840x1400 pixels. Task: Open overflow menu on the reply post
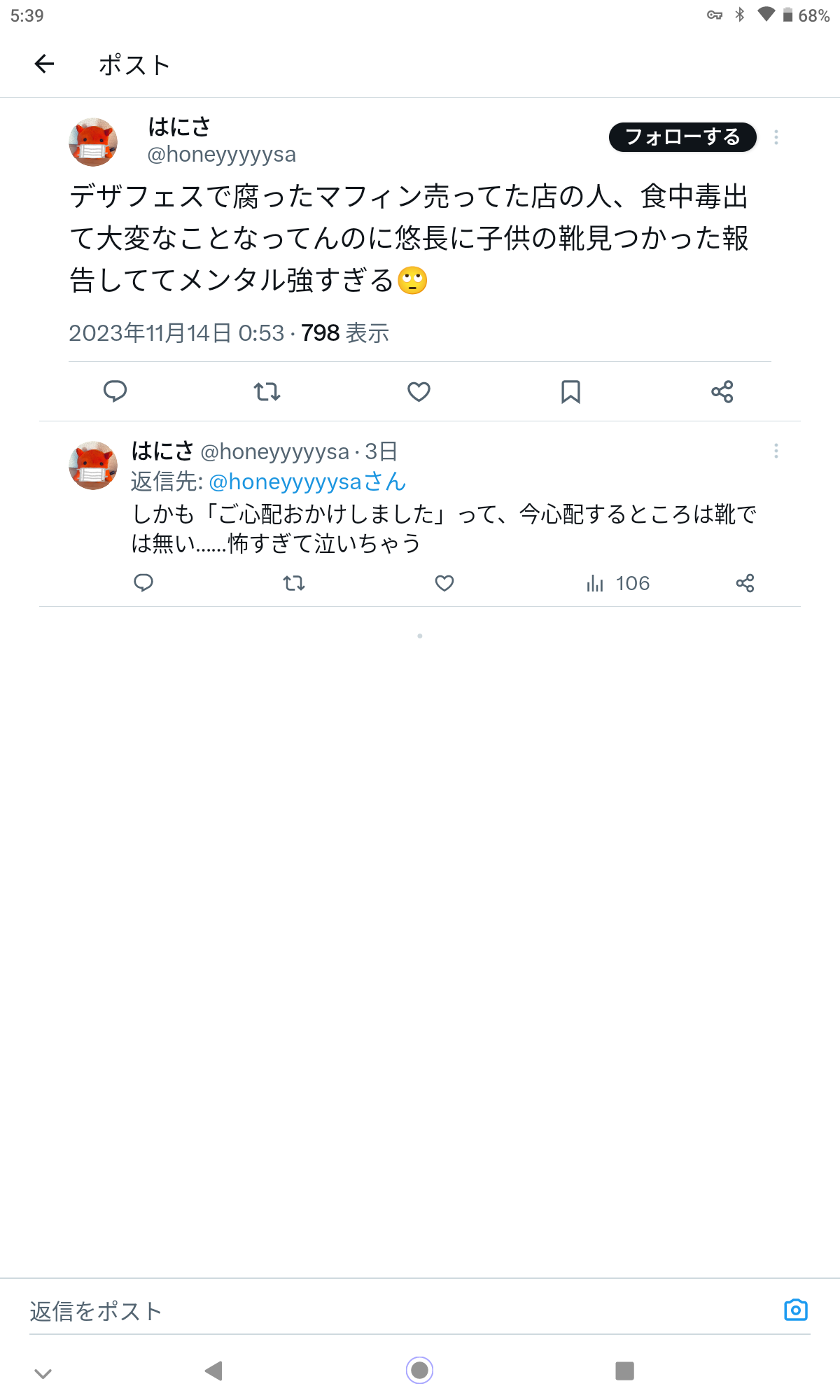(x=776, y=451)
